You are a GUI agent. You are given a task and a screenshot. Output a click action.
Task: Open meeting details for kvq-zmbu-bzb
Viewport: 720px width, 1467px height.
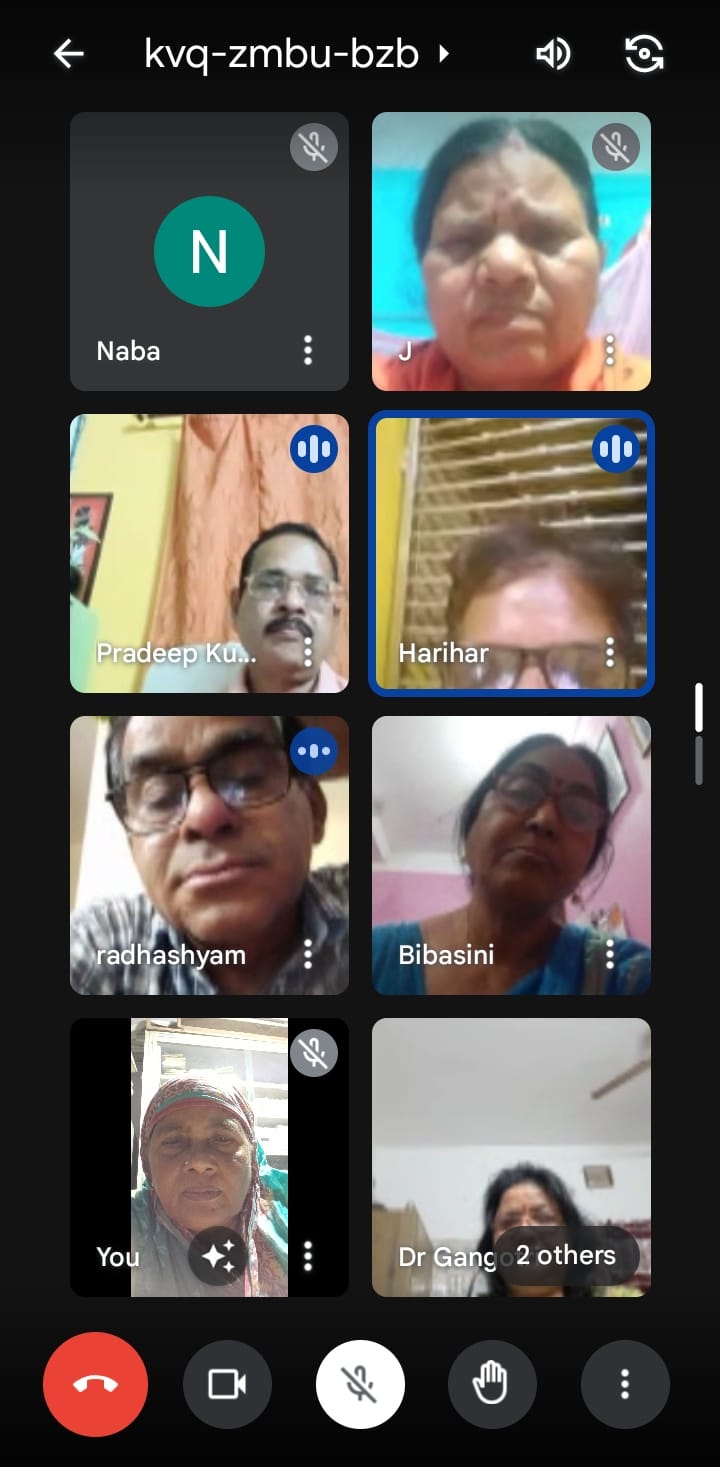(x=297, y=54)
